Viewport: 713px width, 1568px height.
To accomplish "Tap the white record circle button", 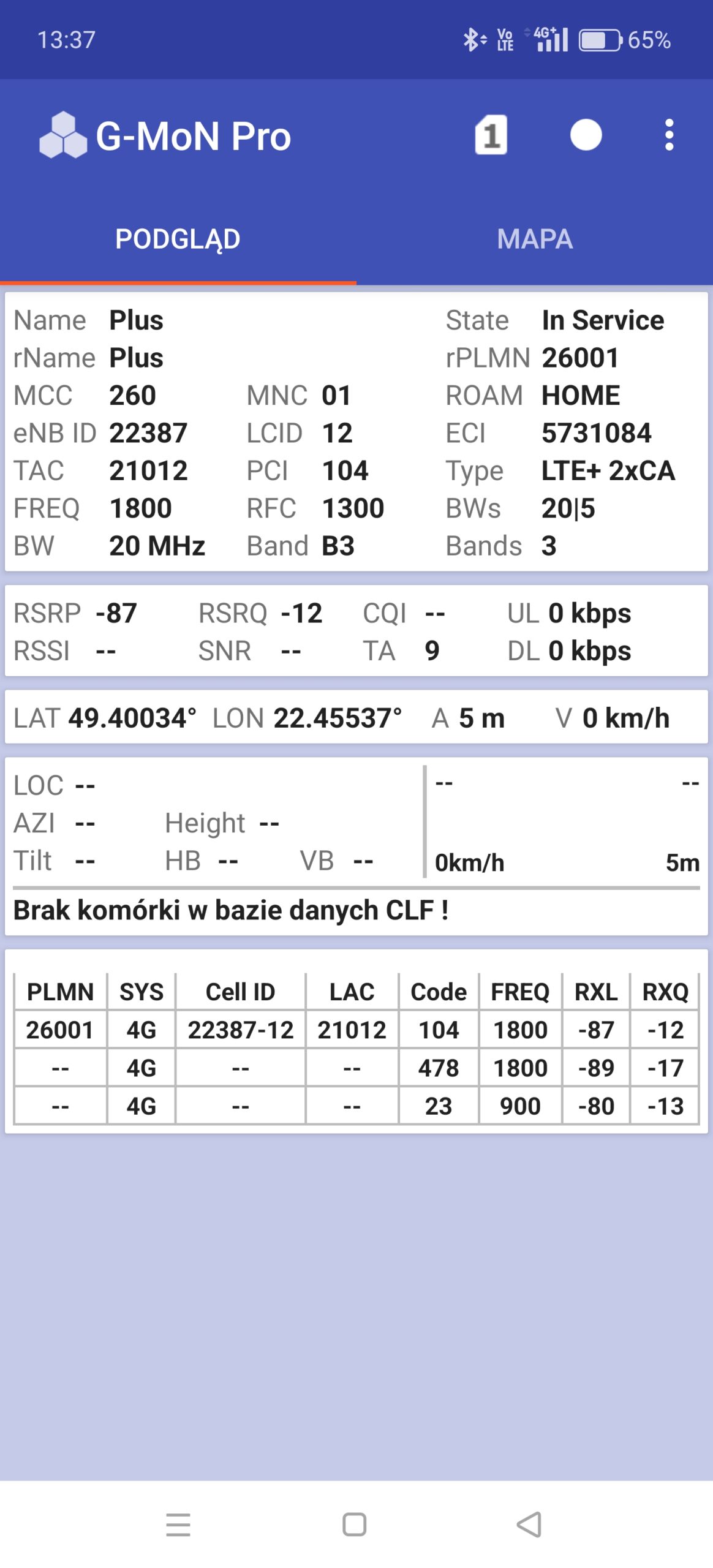I will [x=586, y=135].
